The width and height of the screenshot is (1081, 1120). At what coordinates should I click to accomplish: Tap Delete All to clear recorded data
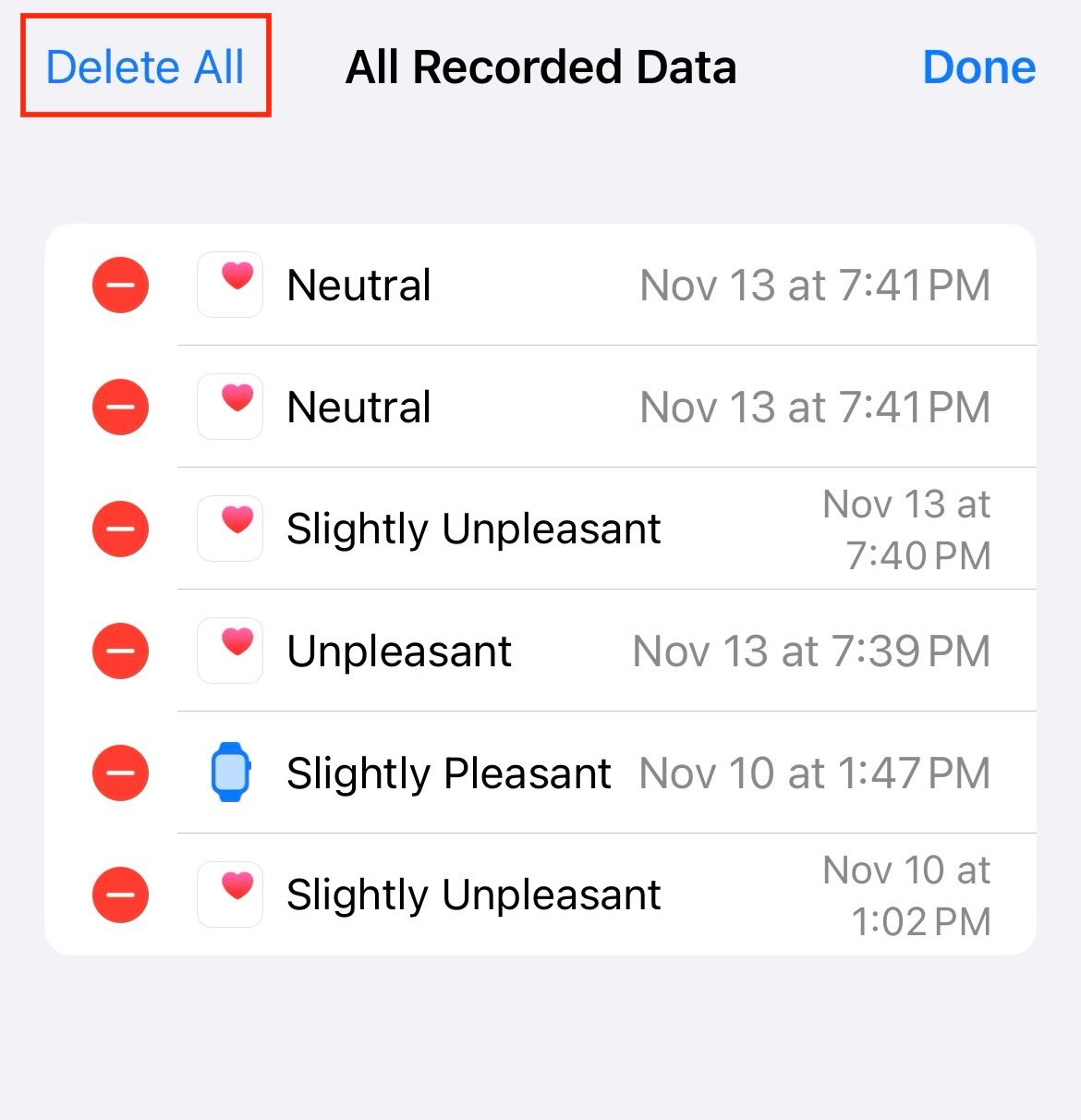(145, 67)
